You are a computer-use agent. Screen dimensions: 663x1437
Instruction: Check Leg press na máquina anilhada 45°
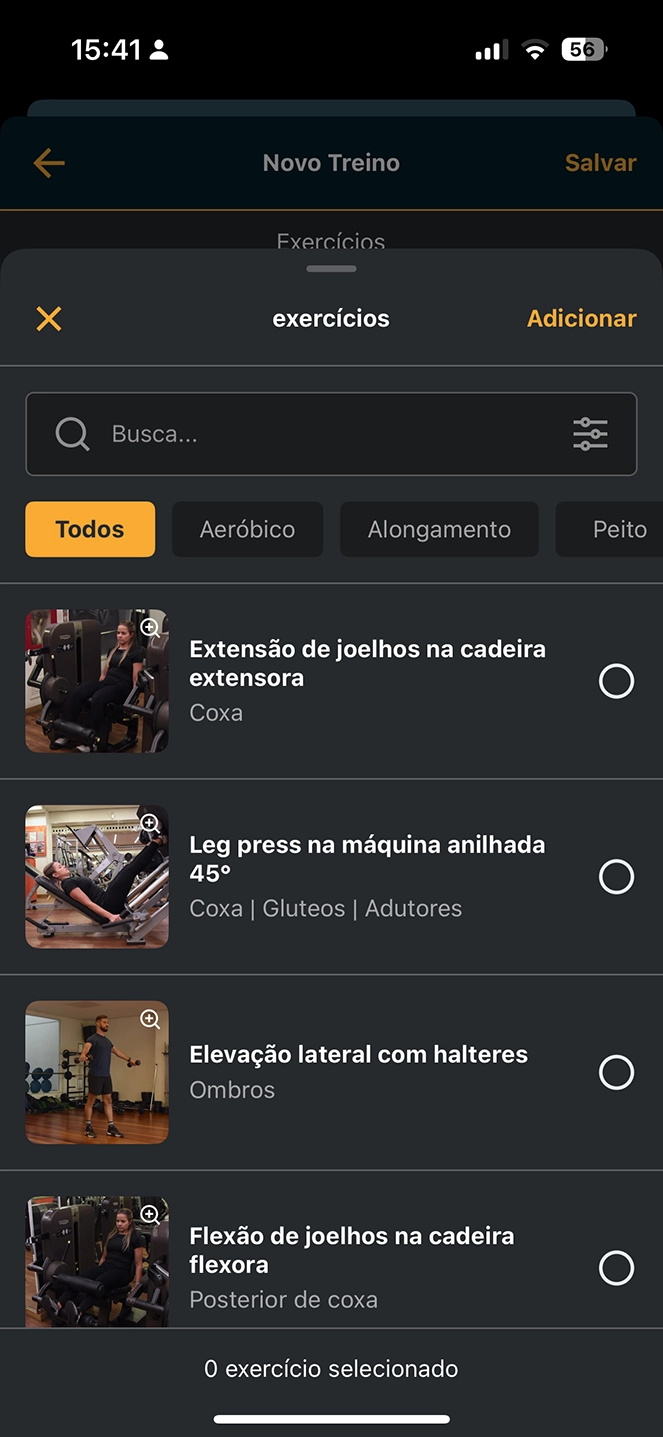(x=616, y=877)
